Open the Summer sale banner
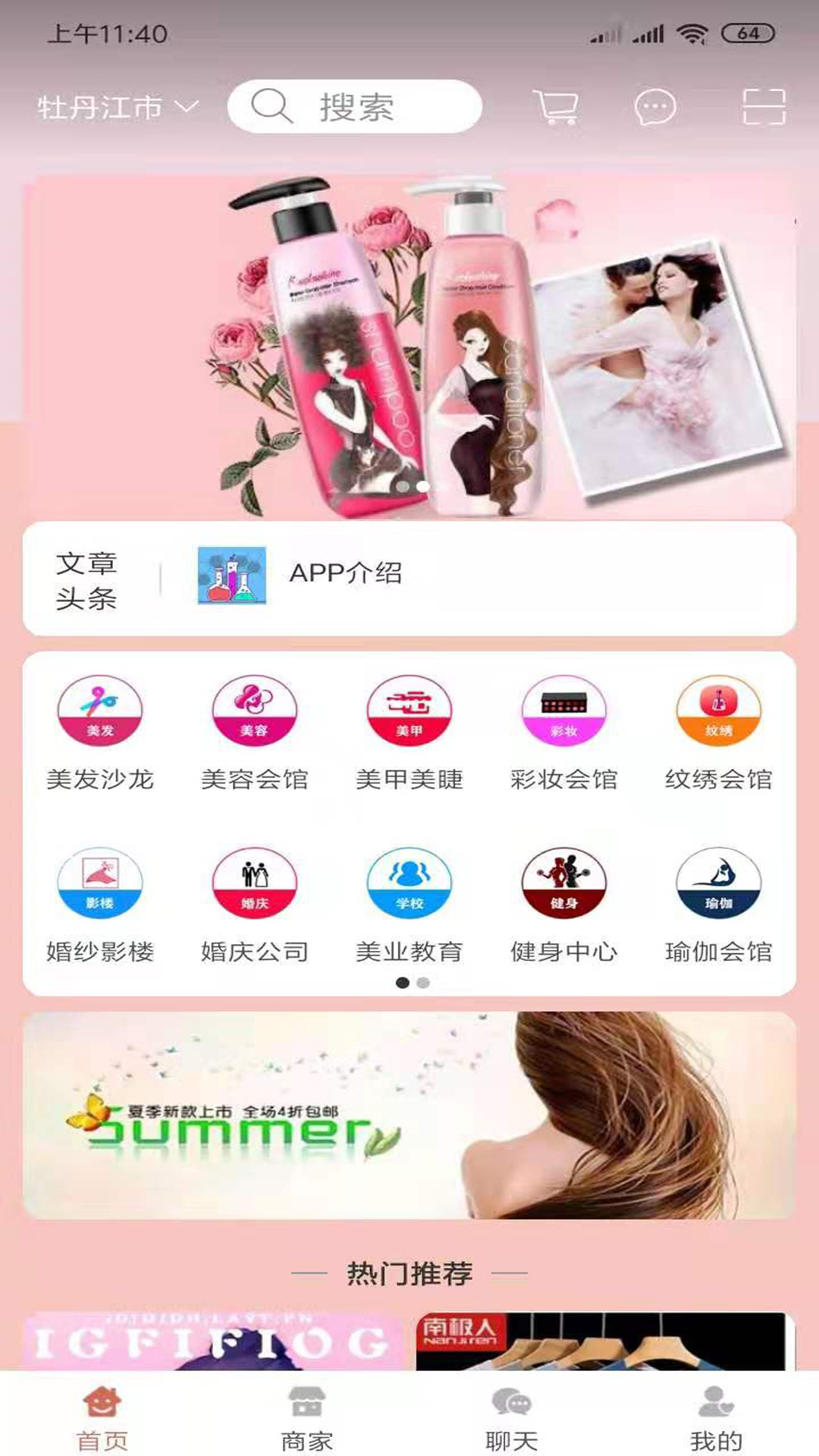819x1456 pixels. point(409,1115)
